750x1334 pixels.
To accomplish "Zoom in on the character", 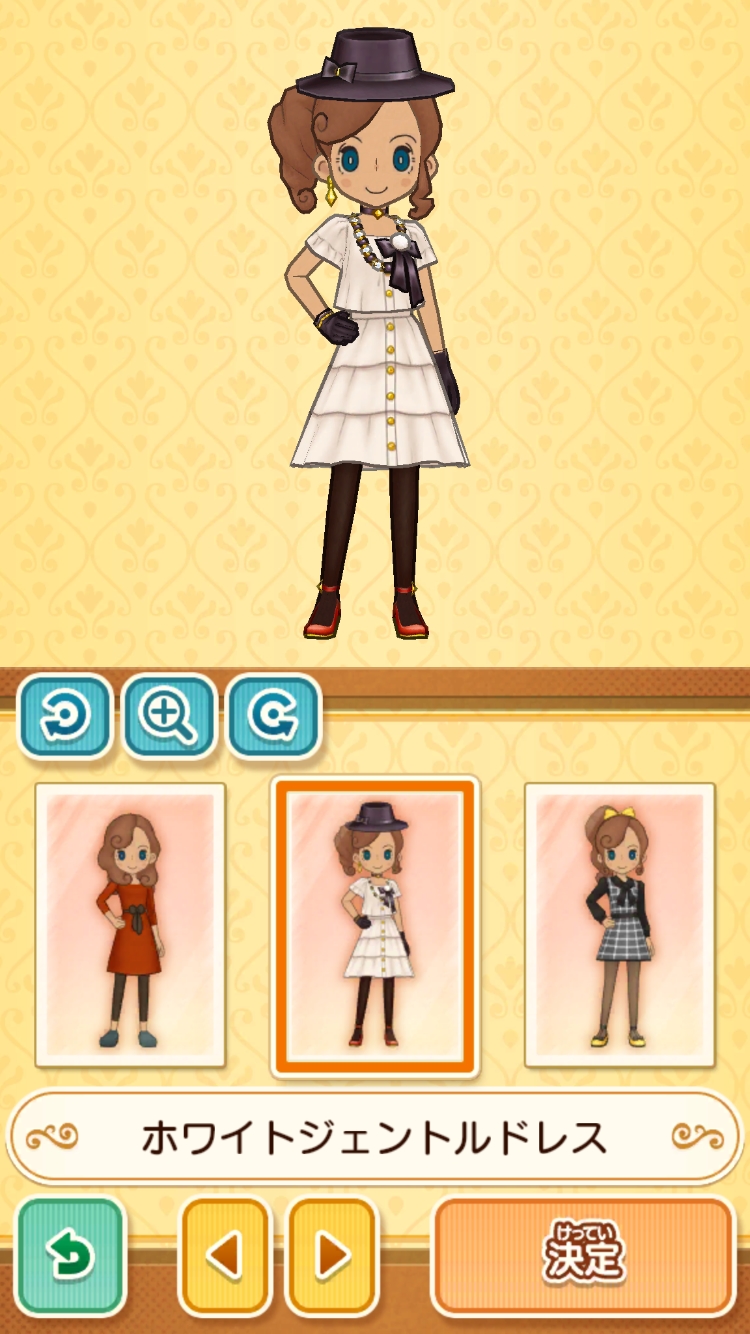I will coord(169,716).
